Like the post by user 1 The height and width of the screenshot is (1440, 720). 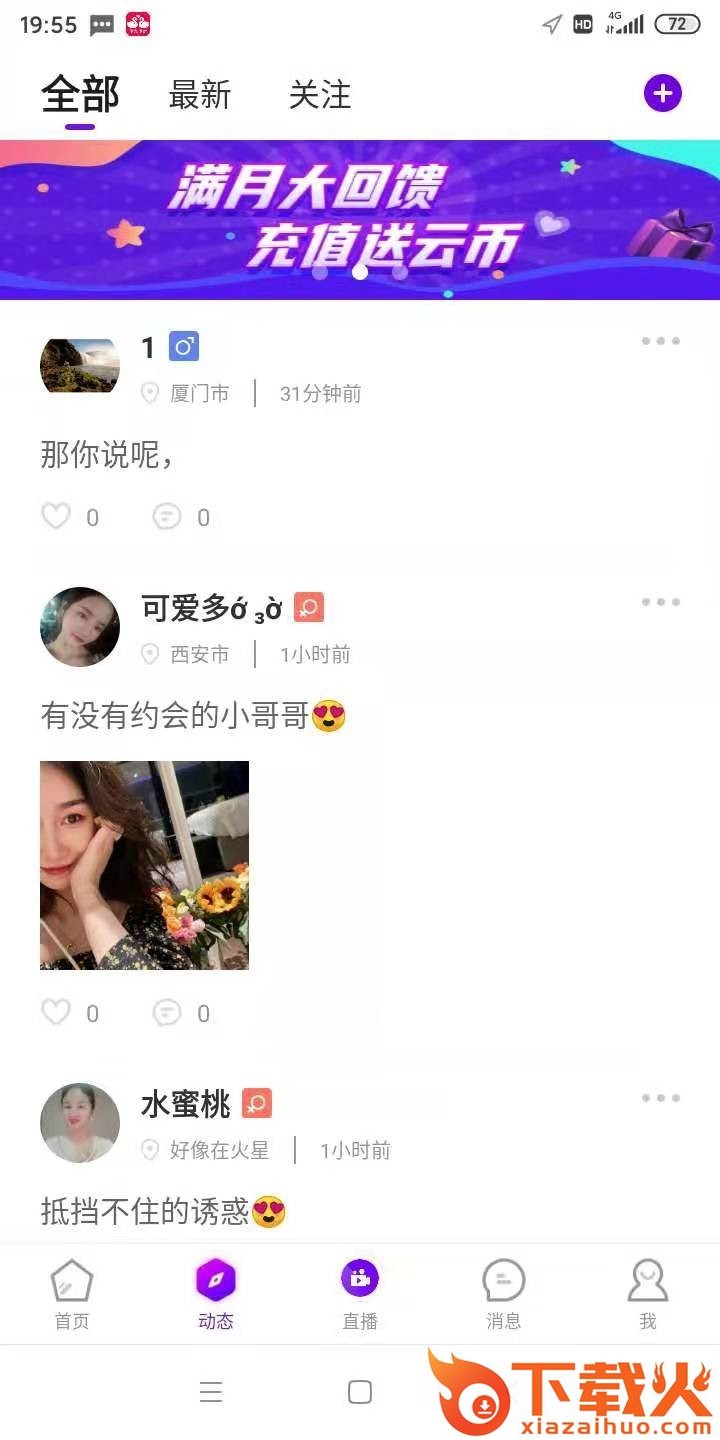point(56,515)
